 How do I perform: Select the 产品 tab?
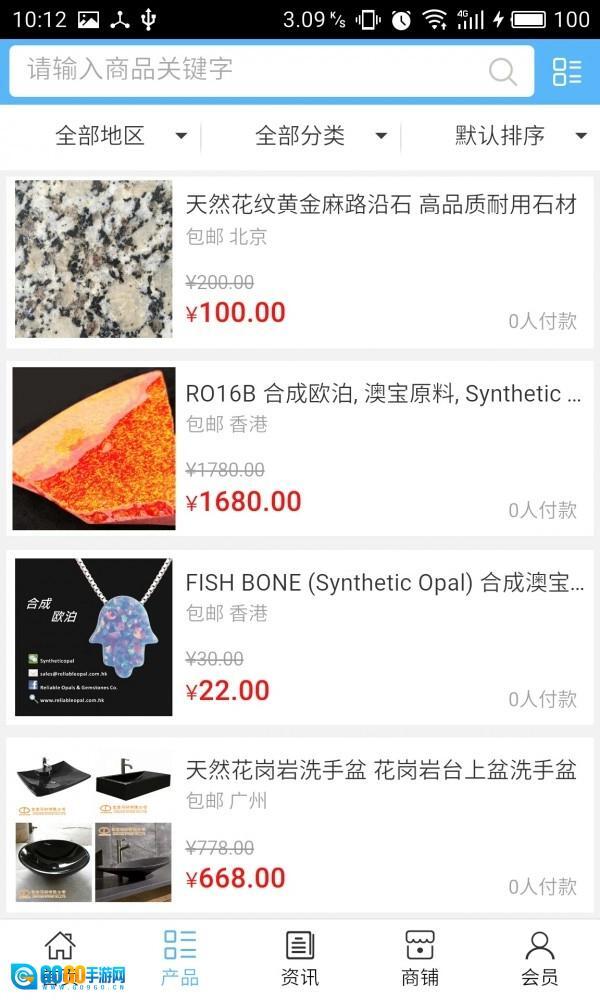coord(180,957)
